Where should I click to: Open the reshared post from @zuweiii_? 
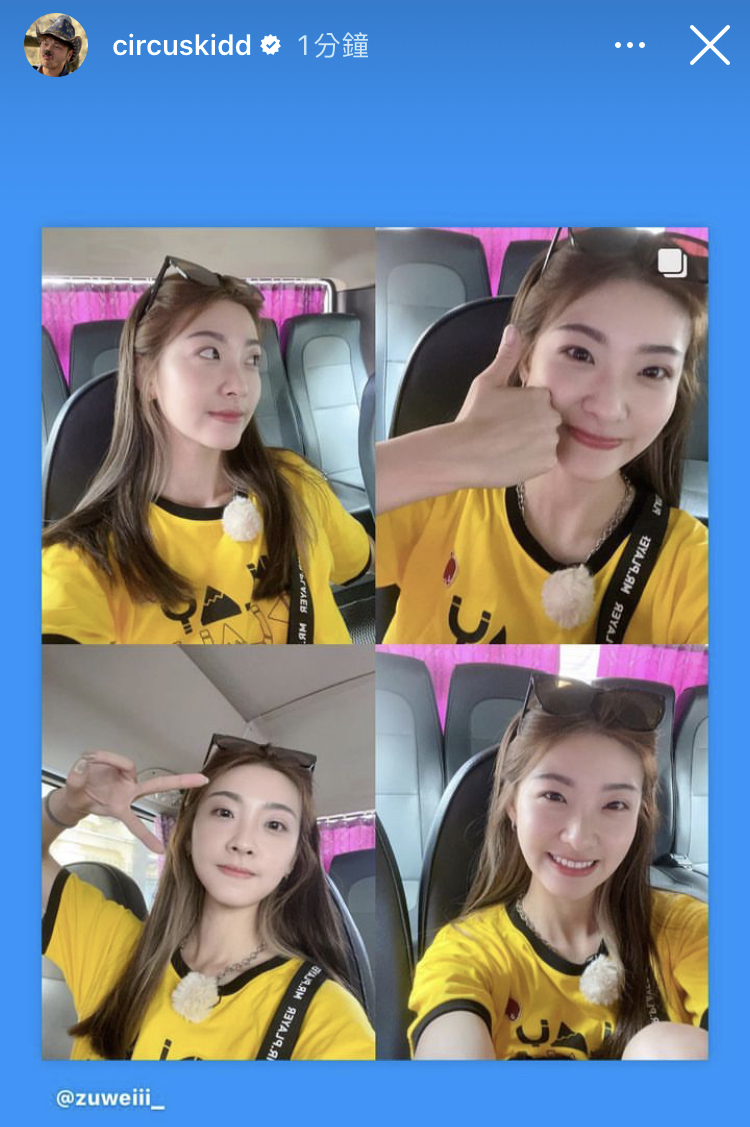(x=375, y=643)
